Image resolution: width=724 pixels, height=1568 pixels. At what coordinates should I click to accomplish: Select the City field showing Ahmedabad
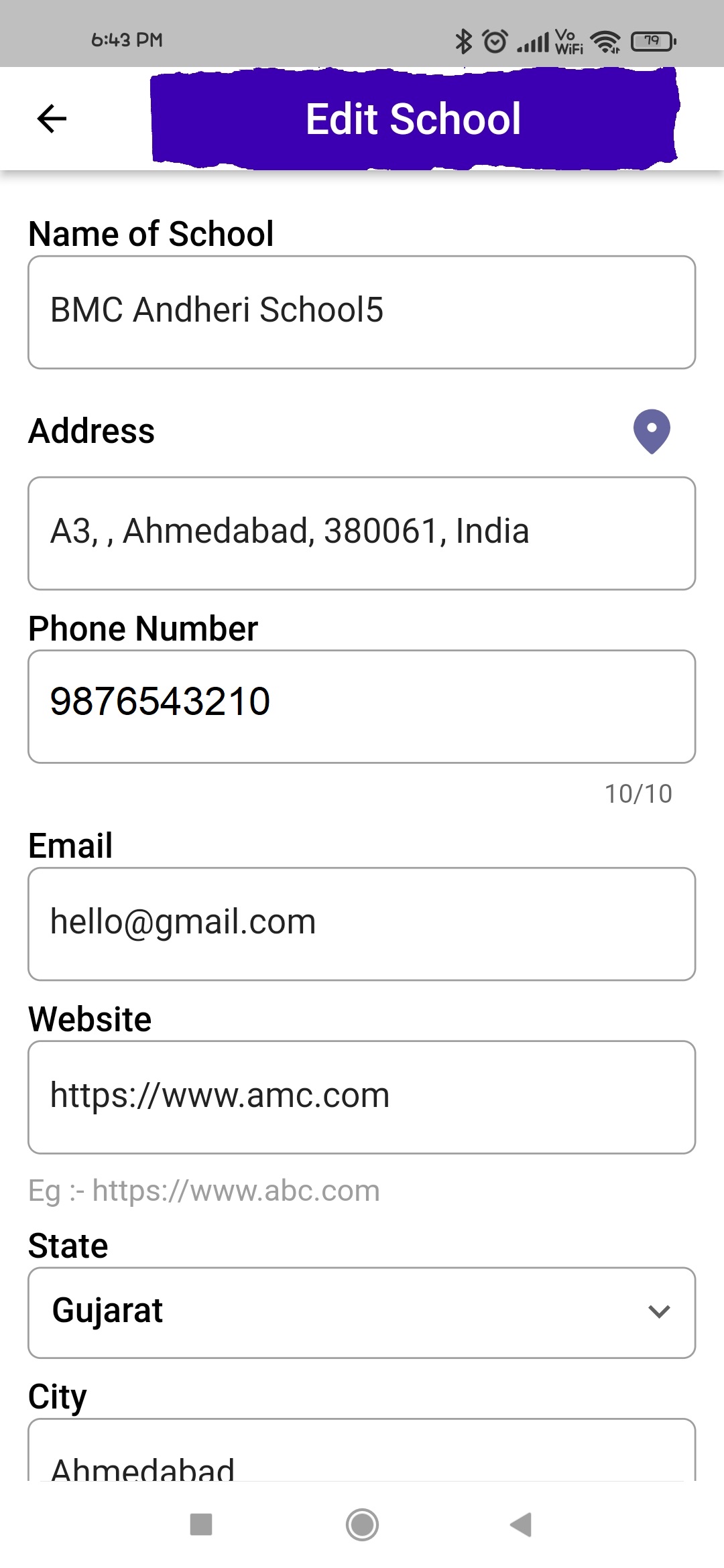361,1449
